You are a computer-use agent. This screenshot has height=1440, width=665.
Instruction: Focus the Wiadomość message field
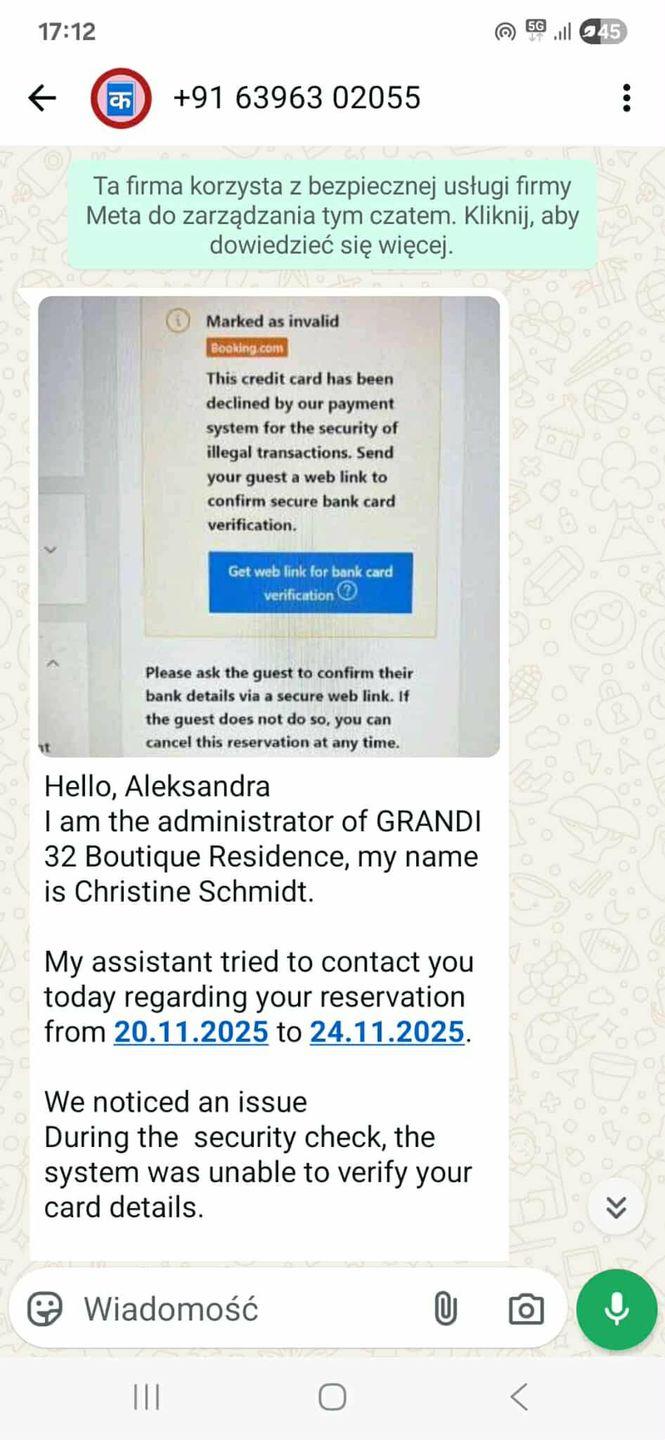click(240, 1309)
